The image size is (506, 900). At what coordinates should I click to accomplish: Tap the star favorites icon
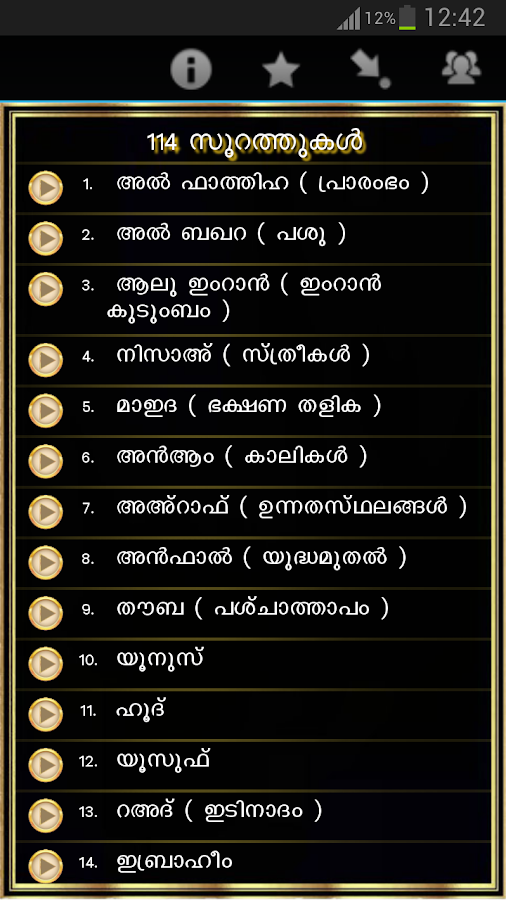tap(281, 69)
